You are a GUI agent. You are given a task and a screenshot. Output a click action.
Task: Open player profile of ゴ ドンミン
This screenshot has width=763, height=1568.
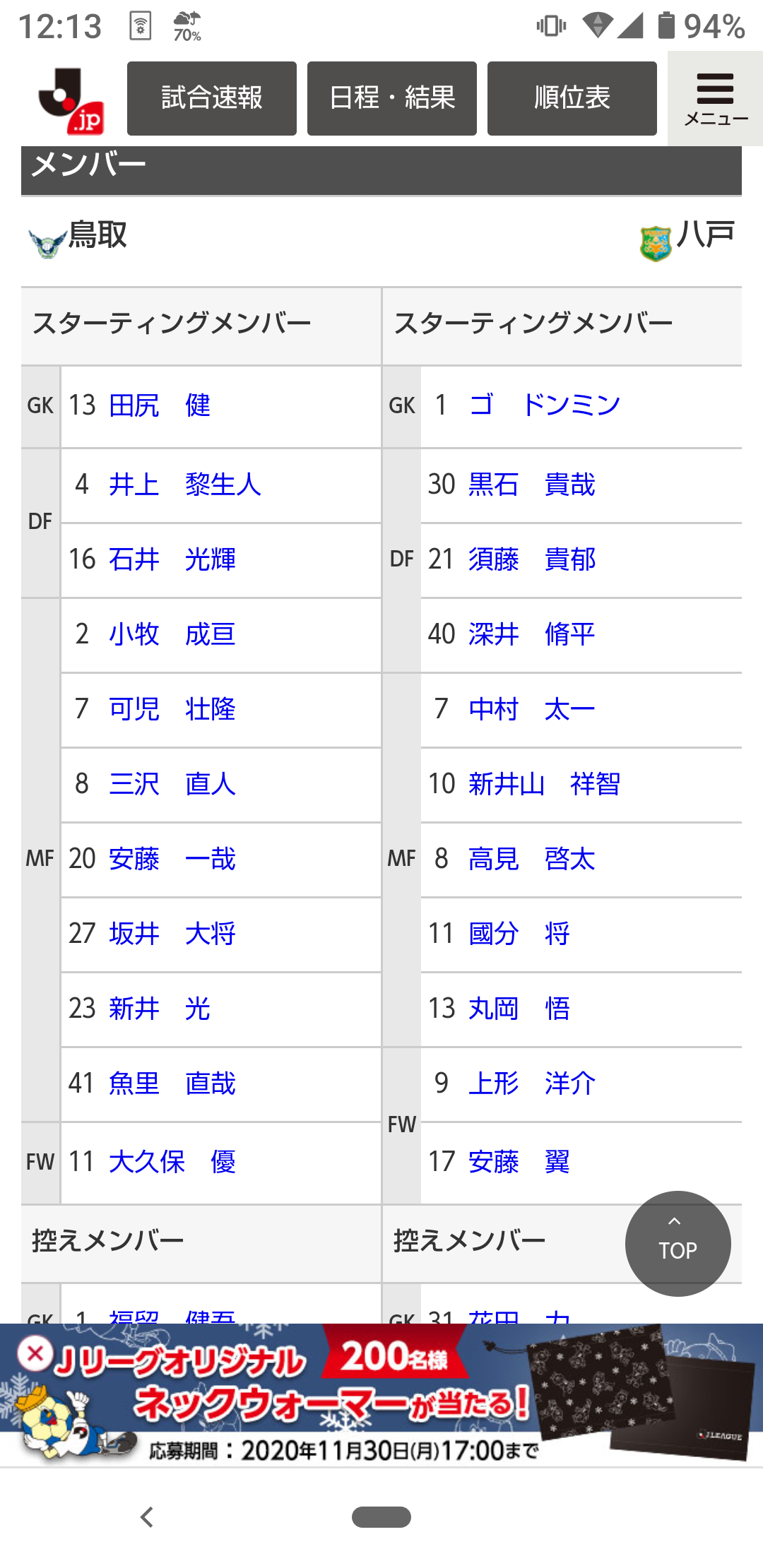545,405
